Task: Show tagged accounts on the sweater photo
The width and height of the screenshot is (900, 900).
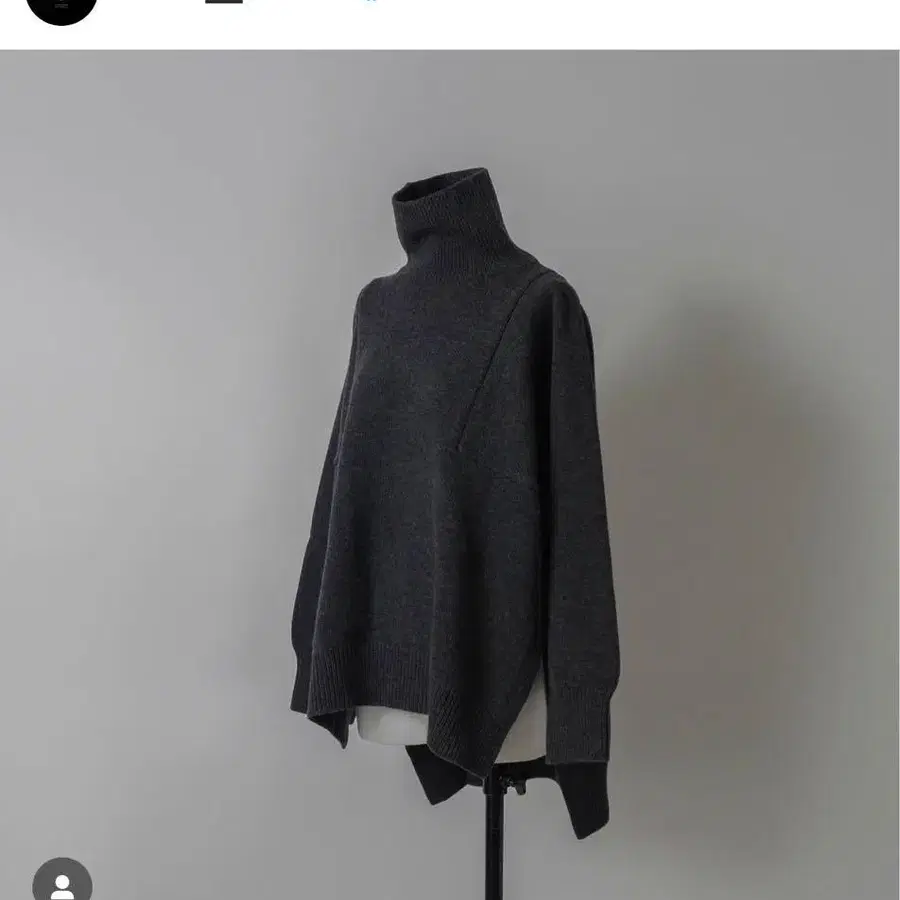Action: (x=62, y=880)
